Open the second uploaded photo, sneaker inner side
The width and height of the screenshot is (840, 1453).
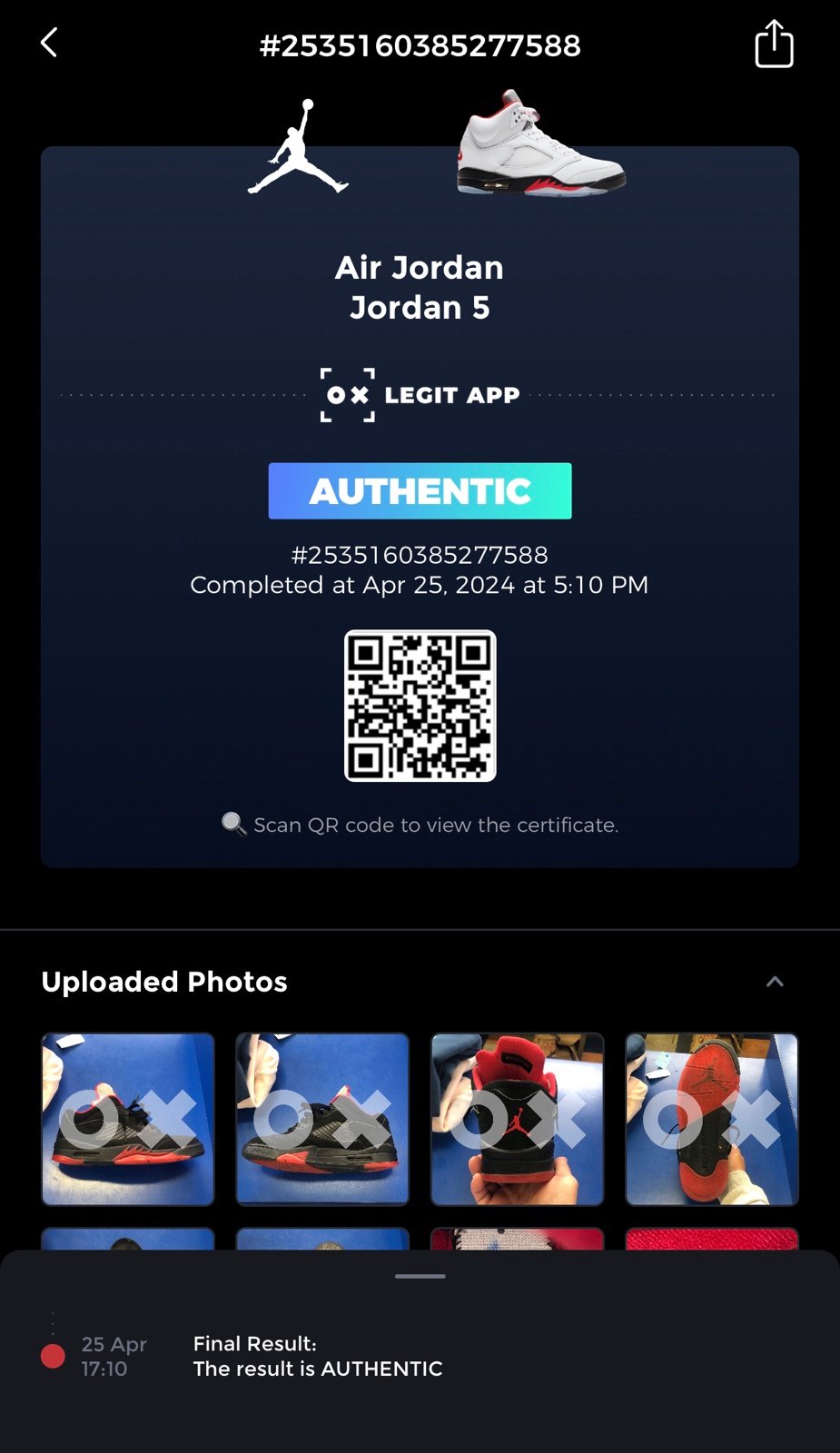(322, 1119)
